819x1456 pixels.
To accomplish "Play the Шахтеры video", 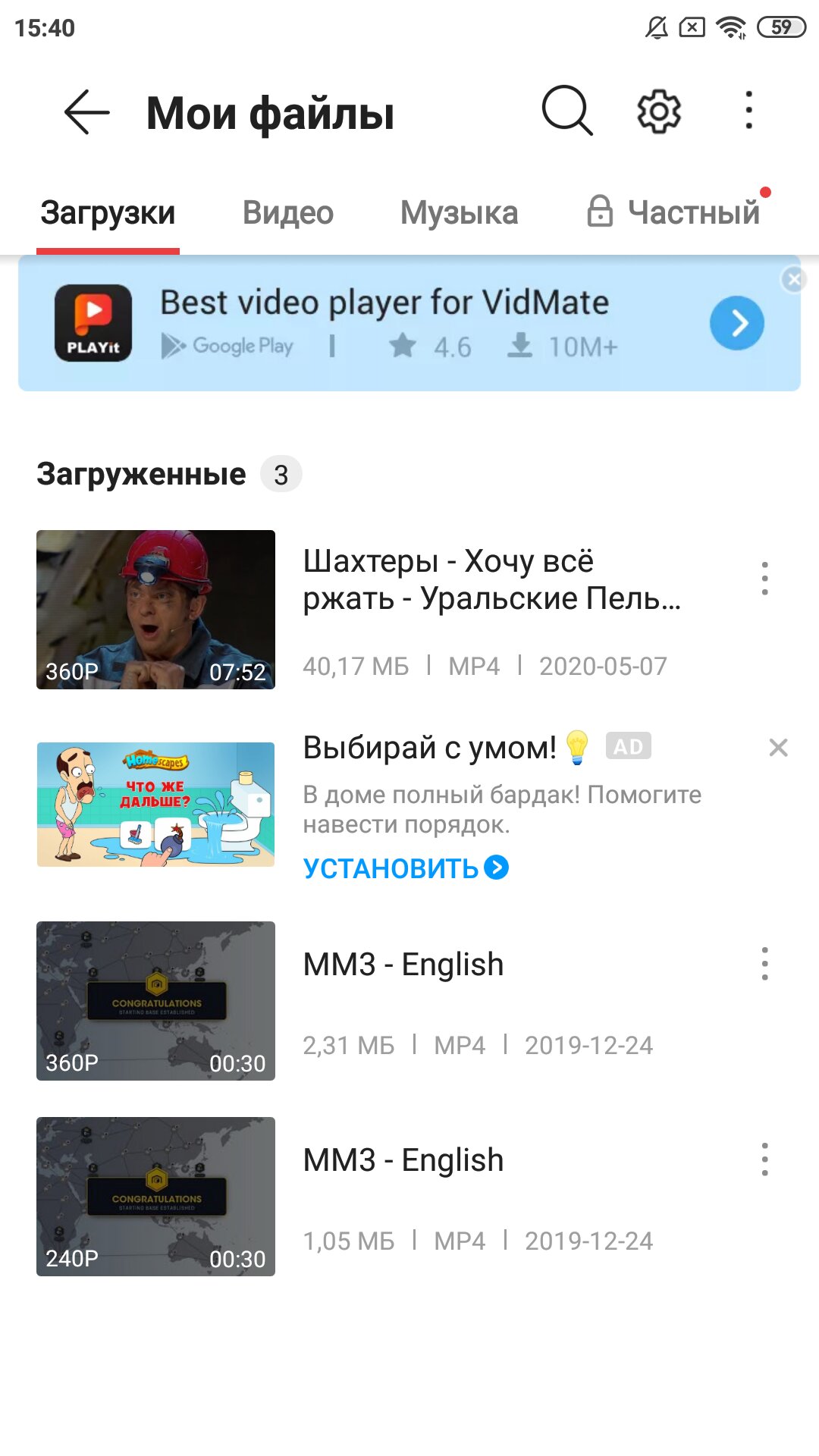I will click(x=155, y=610).
